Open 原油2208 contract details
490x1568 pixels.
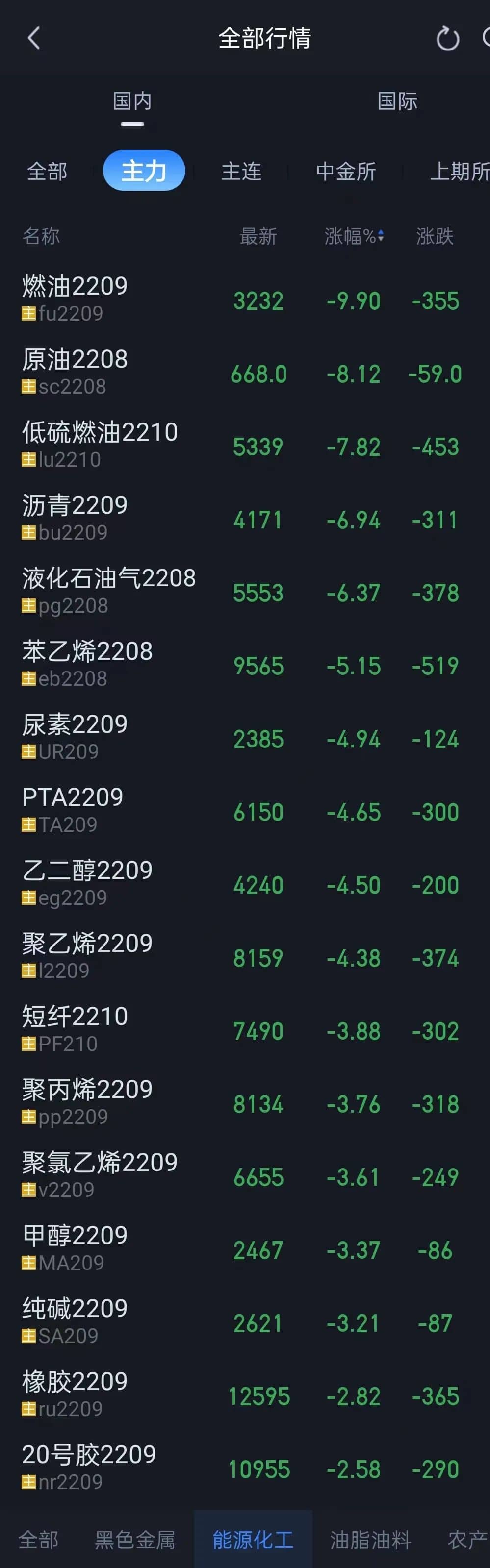pos(75,372)
